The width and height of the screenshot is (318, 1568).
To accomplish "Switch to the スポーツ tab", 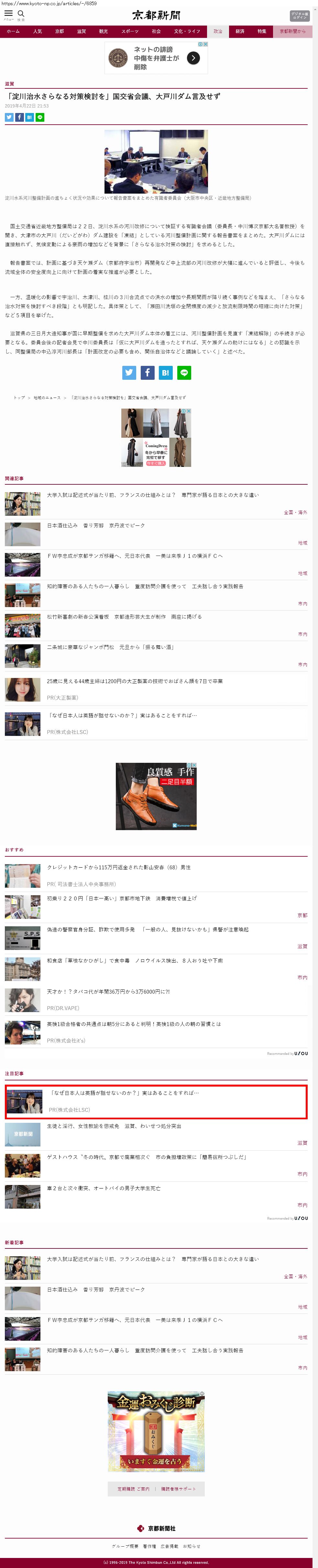I will point(129,31).
